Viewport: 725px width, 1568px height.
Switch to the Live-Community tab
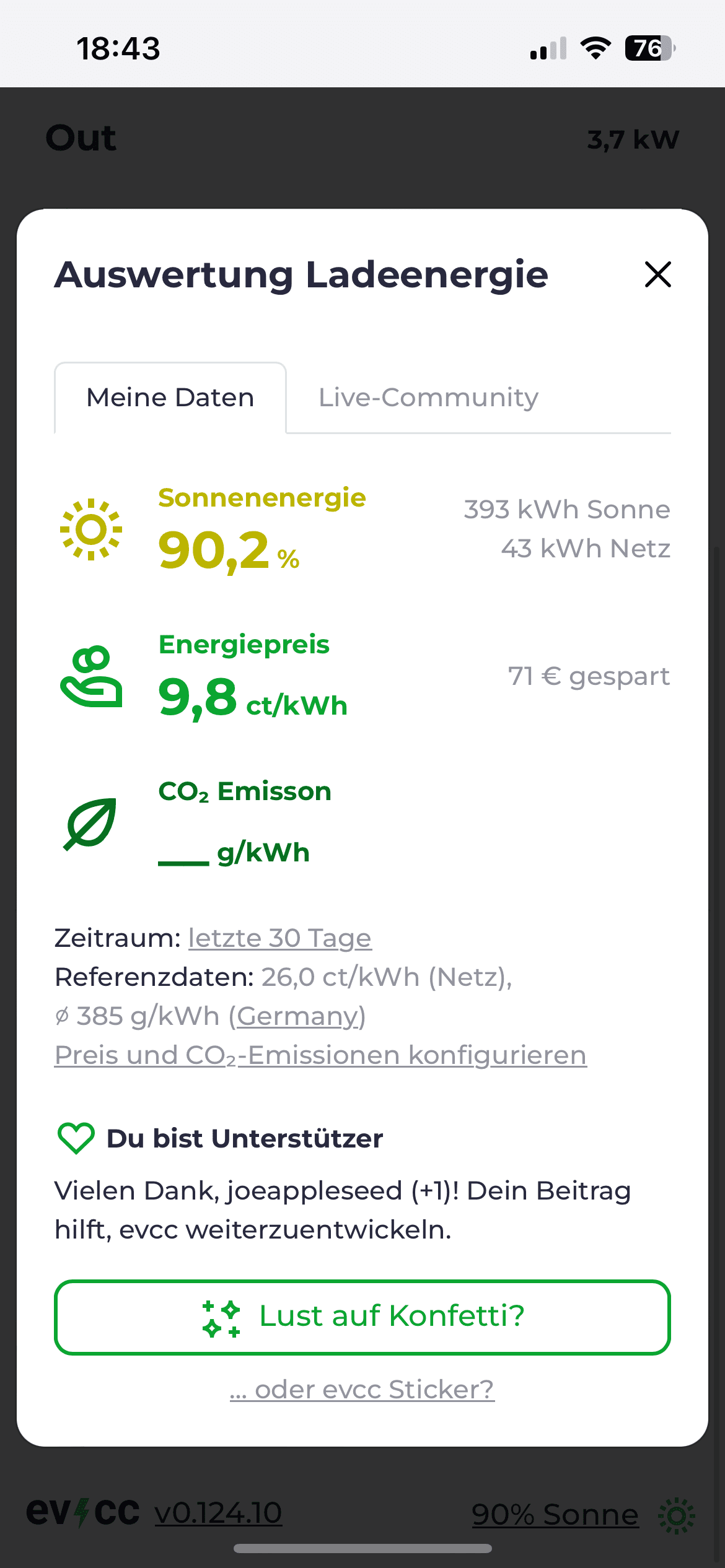(x=428, y=398)
